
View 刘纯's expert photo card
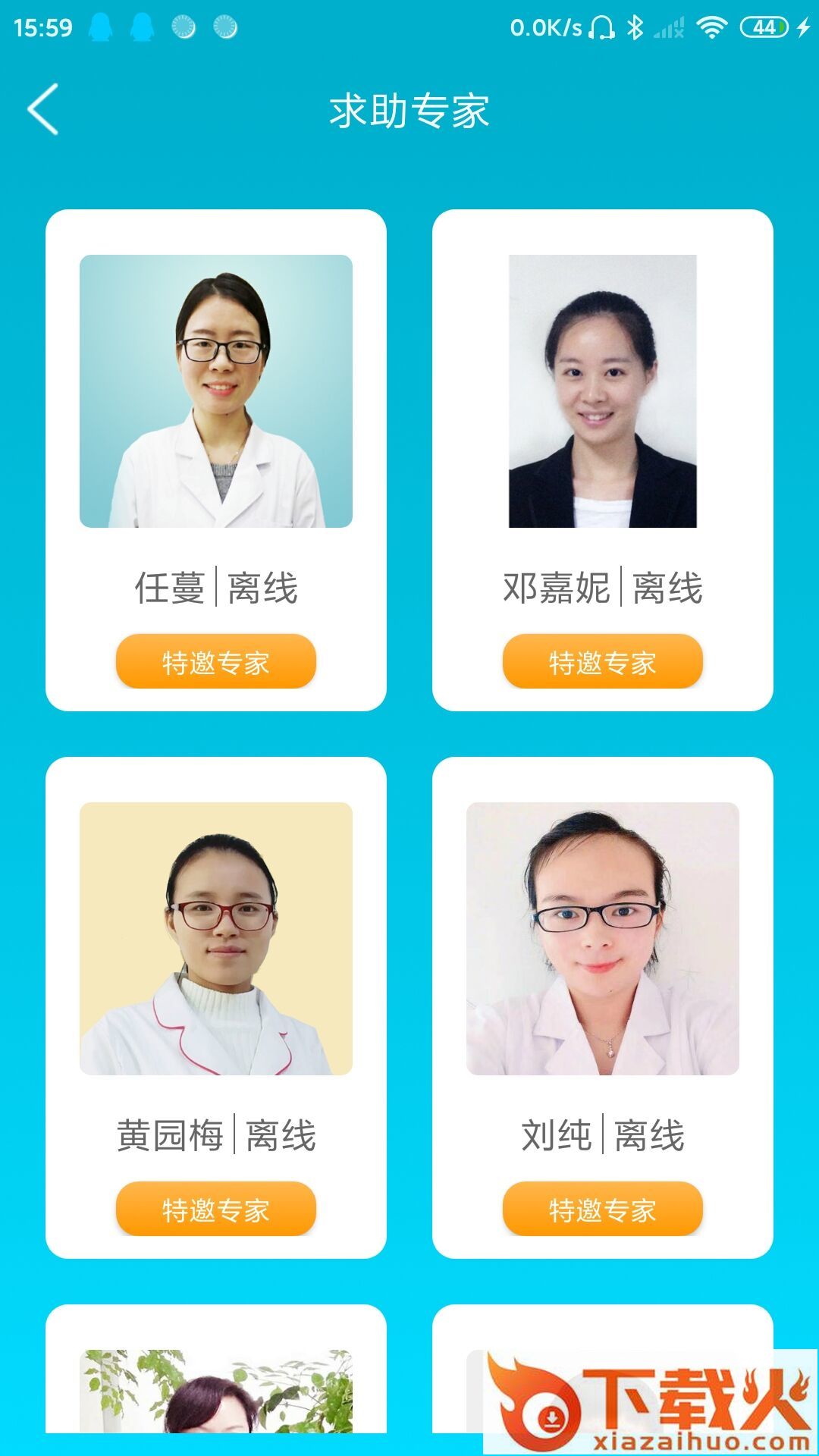tap(603, 939)
